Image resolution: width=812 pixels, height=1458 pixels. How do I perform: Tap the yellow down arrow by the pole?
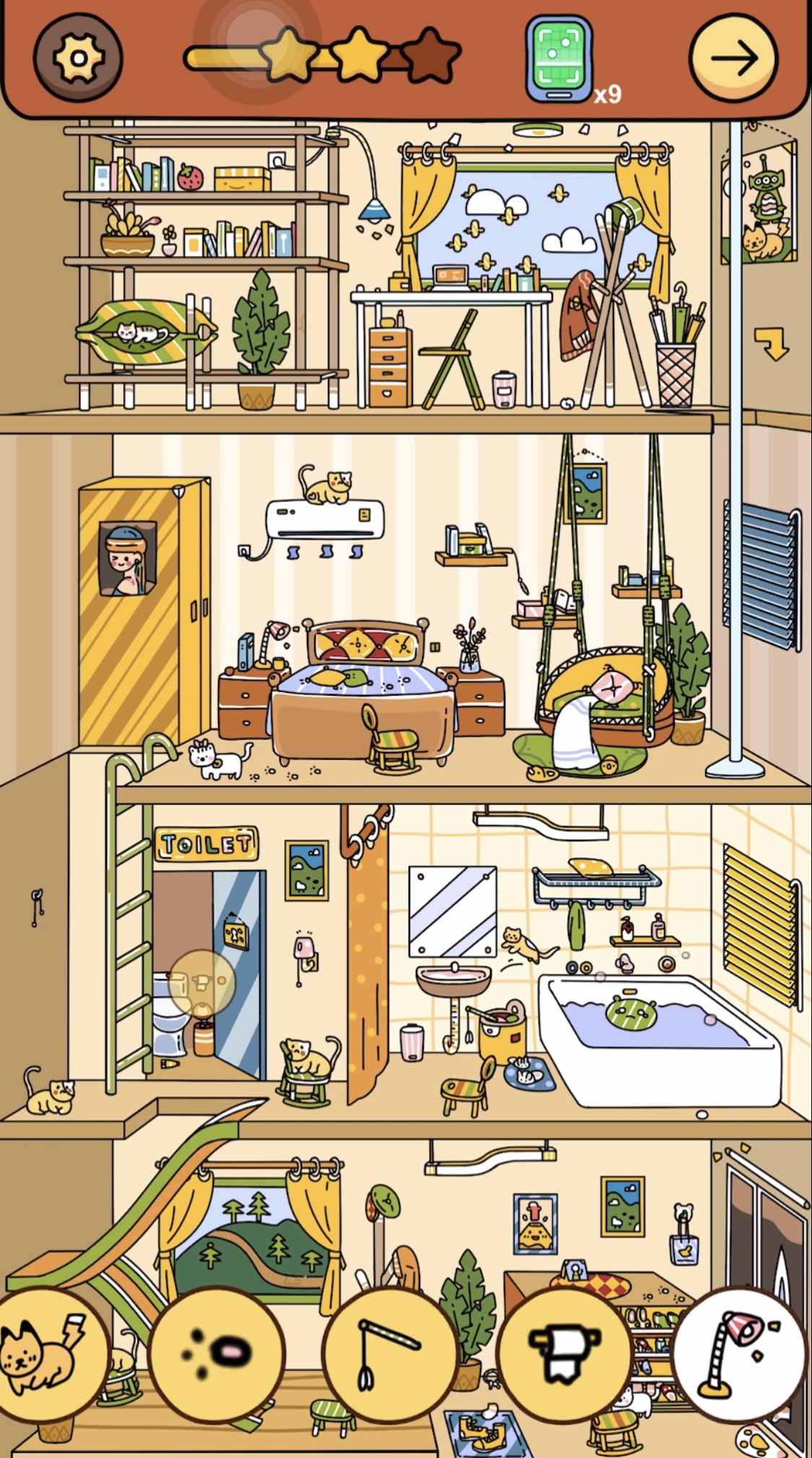[x=772, y=344]
